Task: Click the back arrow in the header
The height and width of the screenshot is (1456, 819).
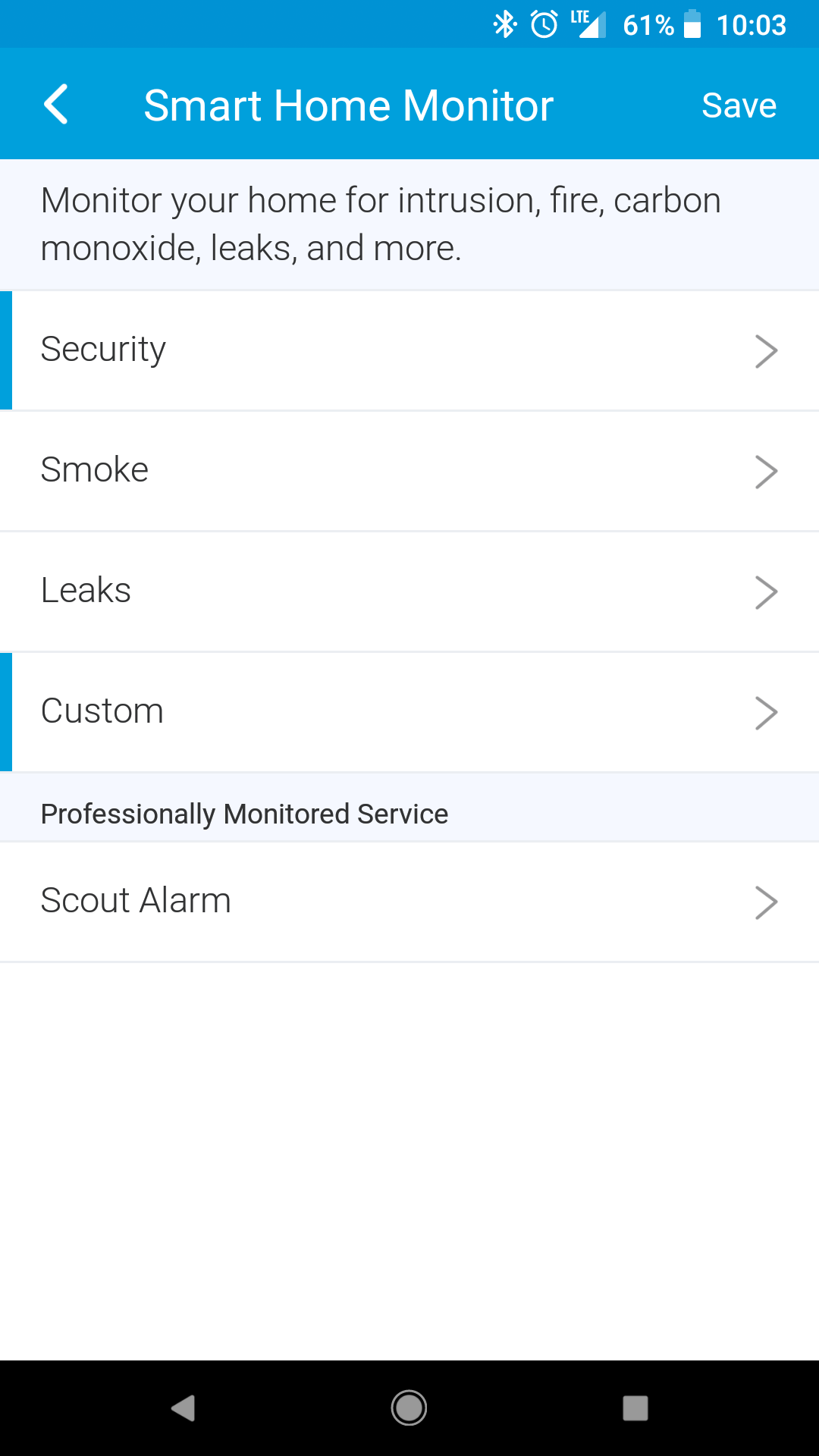Action: (56, 104)
